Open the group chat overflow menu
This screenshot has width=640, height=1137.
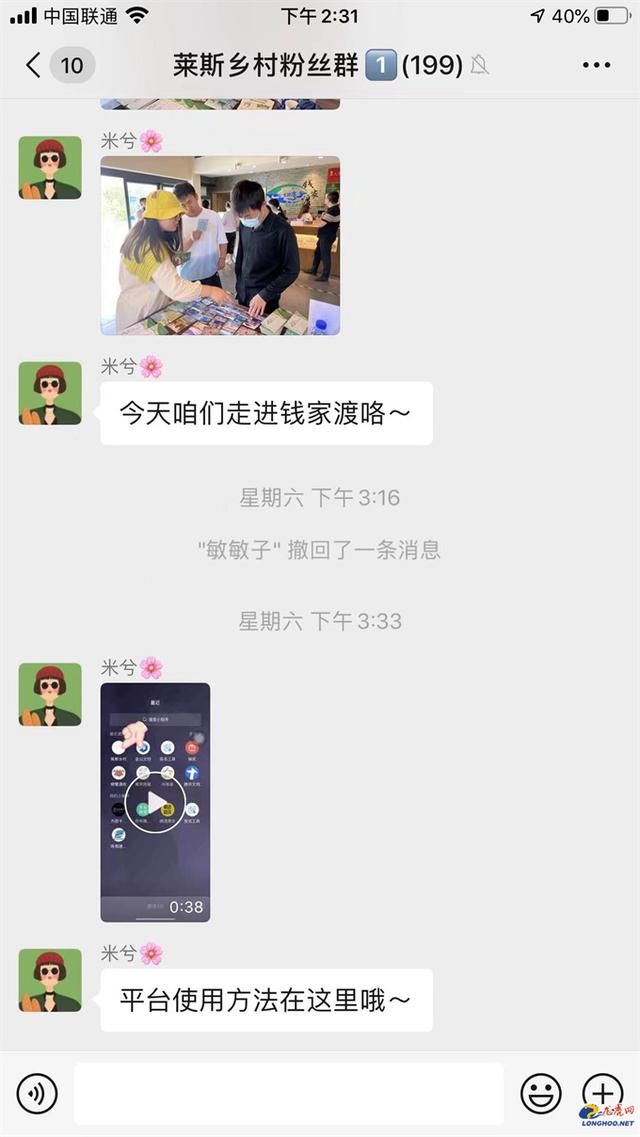596,66
